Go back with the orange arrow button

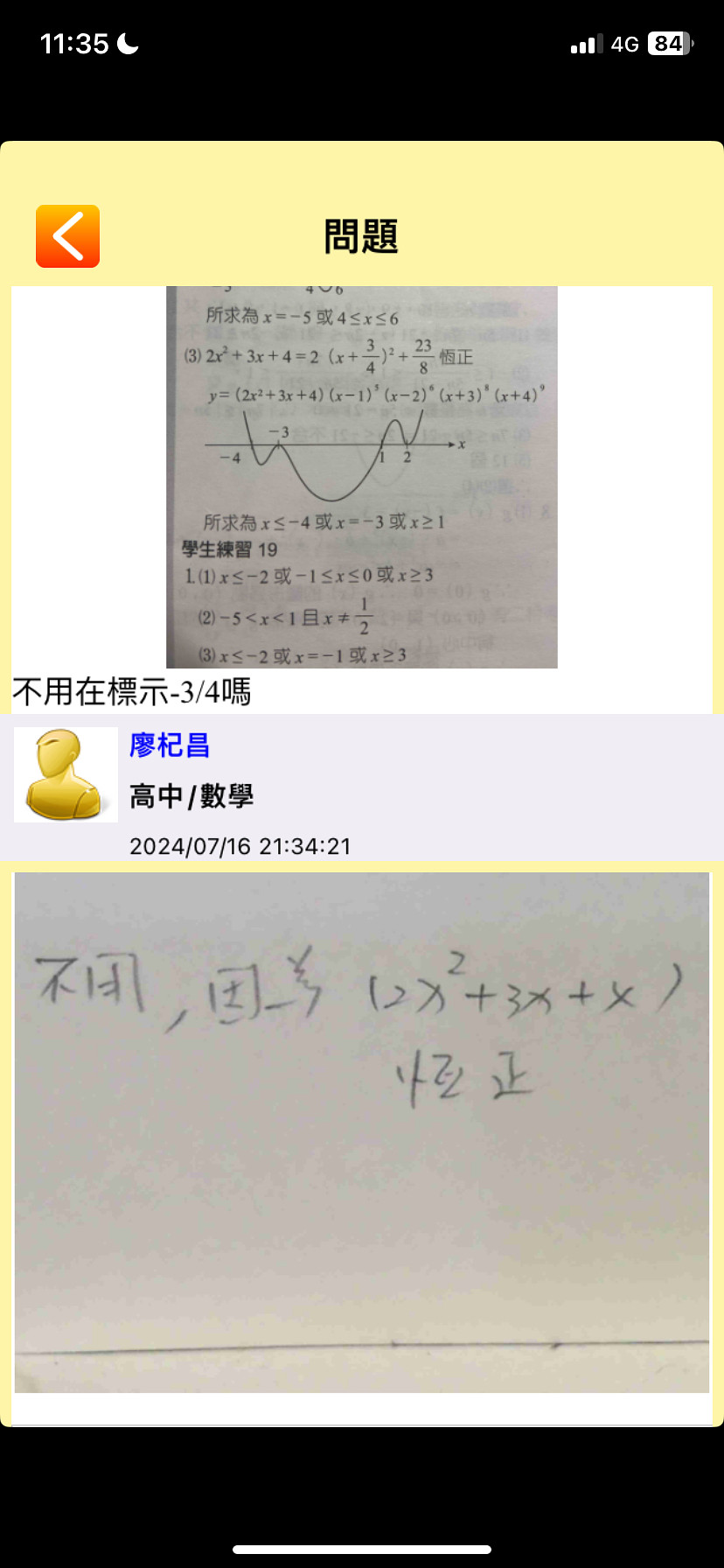point(67,236)
